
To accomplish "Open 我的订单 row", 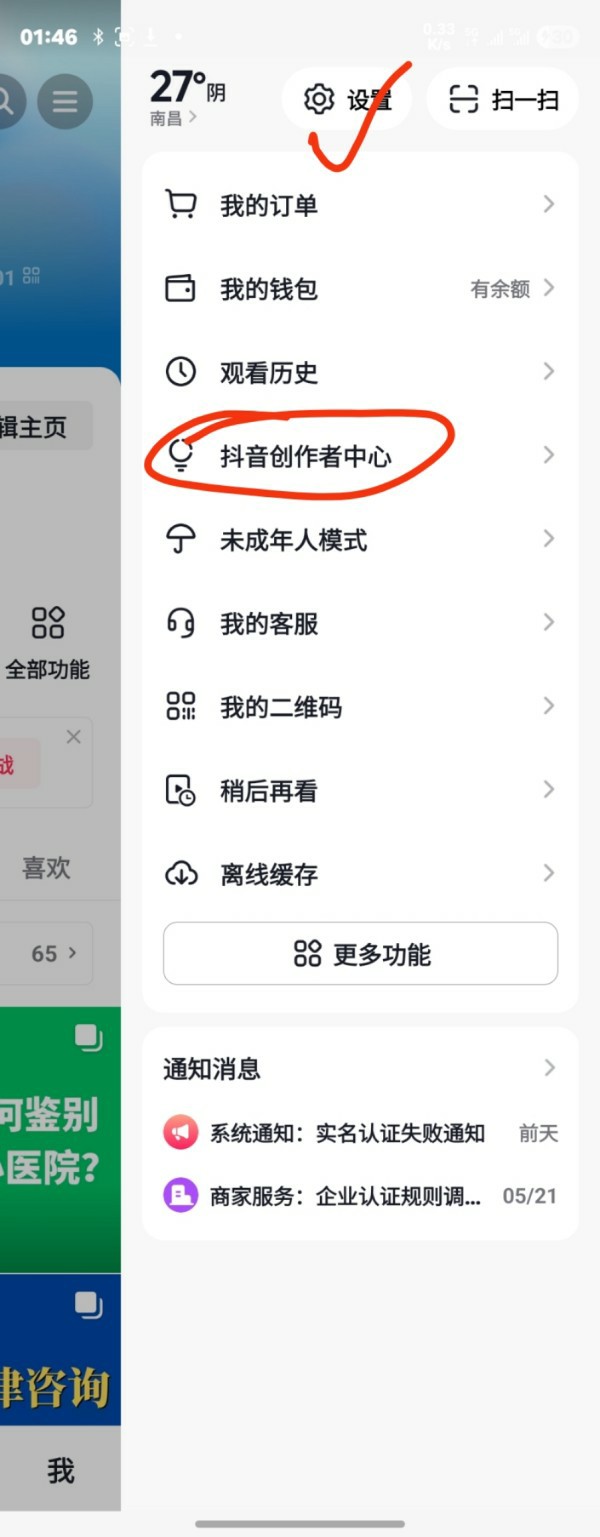I will click(360, 206).
